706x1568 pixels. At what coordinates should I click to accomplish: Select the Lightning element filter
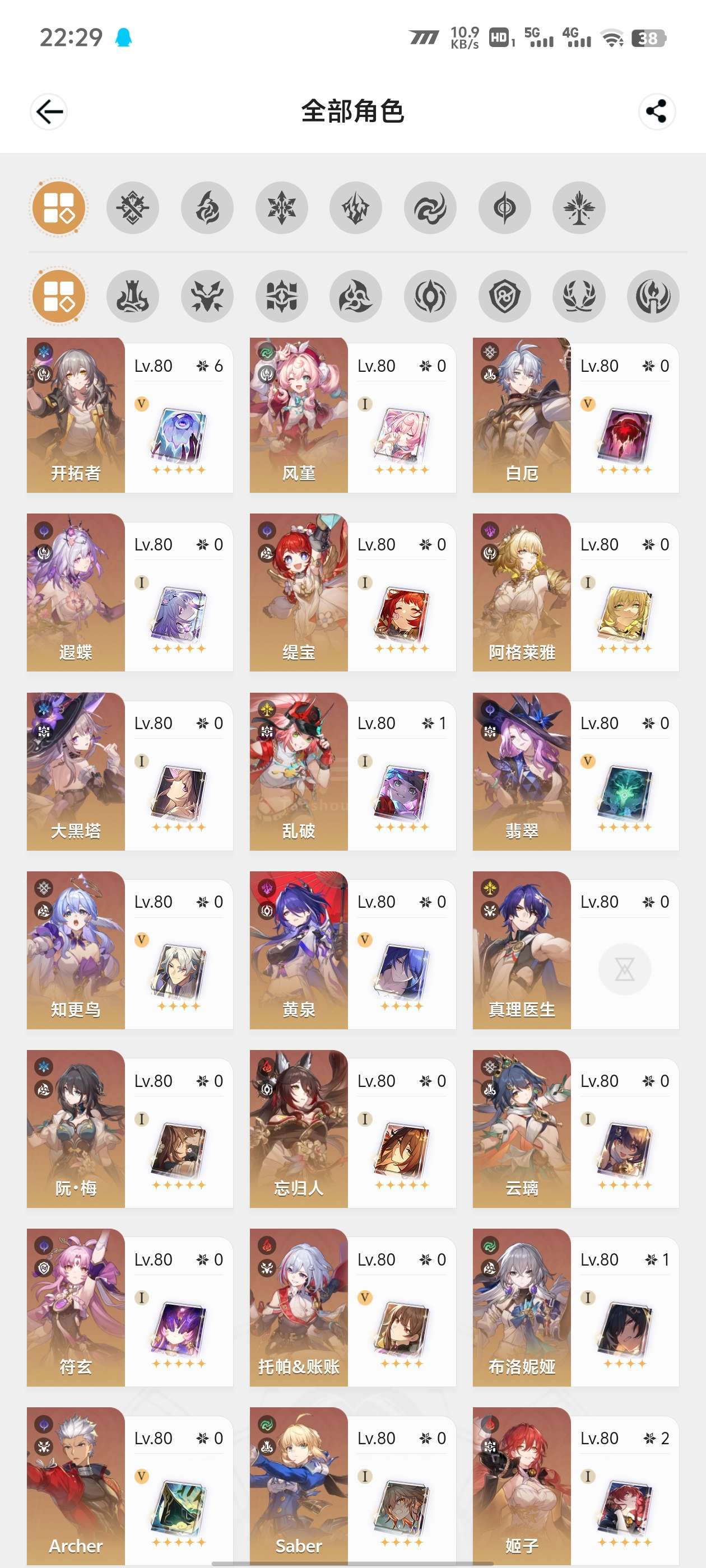point(356,208)
